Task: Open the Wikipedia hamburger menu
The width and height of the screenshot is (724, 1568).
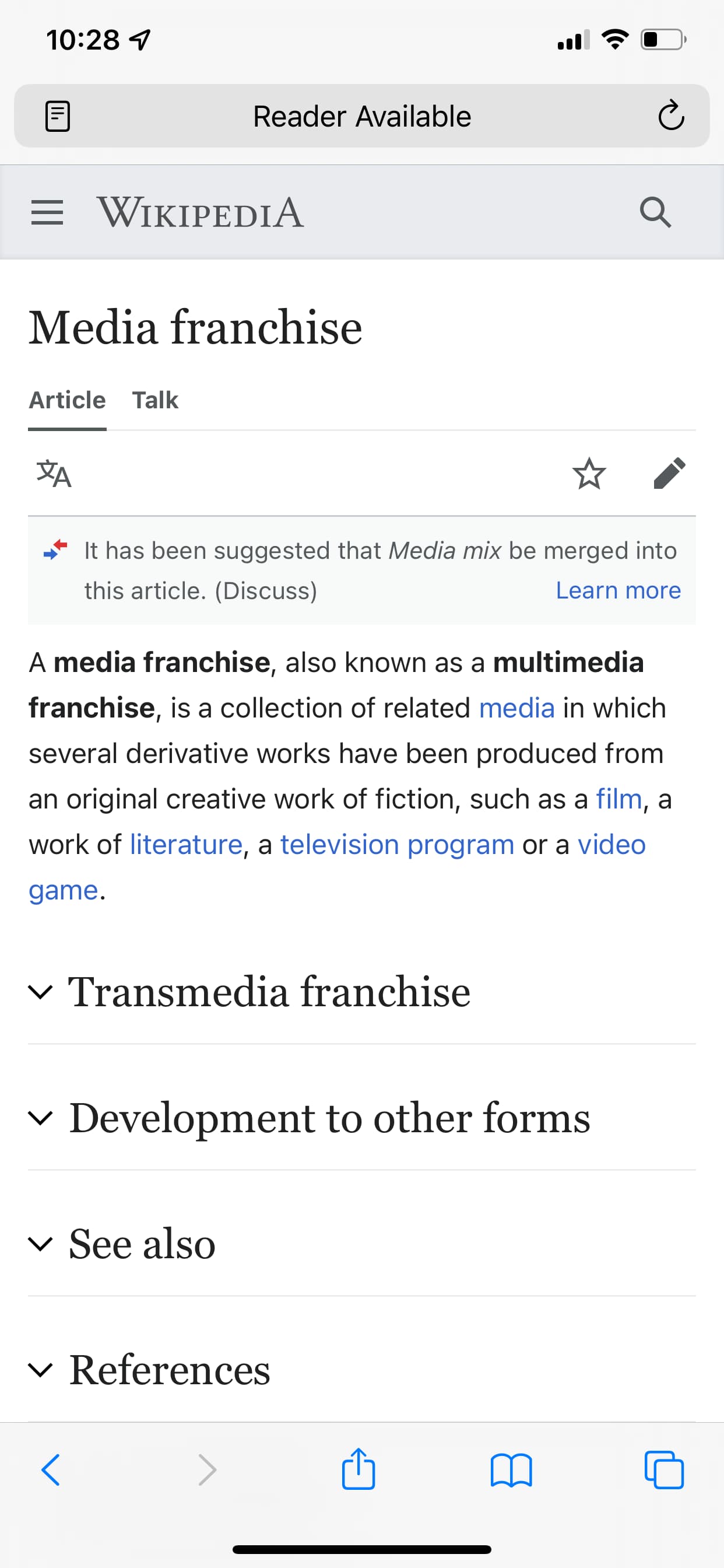Action: (x=47, y=212)
